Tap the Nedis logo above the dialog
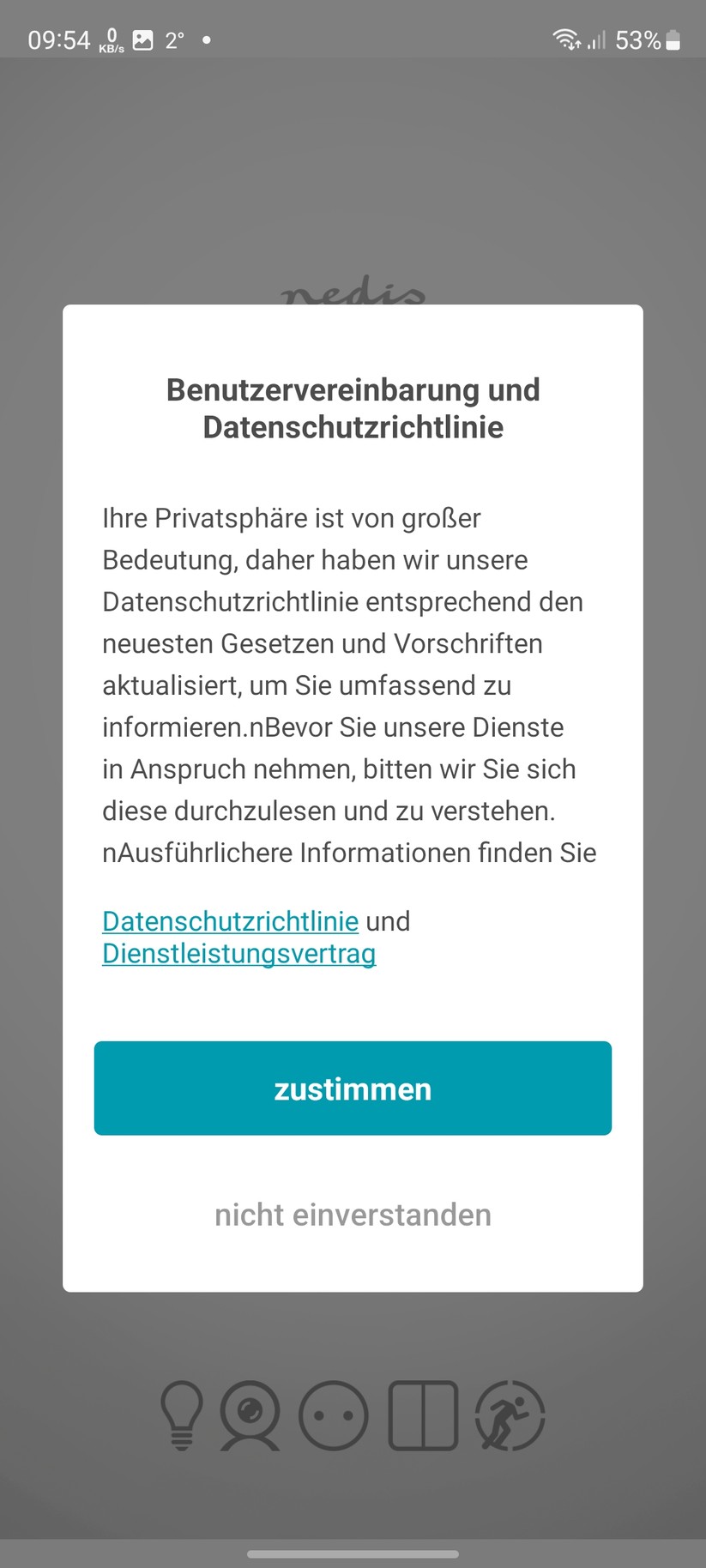Image resolution: width=706 pixels, height=1568 pixels. (353, 292)
